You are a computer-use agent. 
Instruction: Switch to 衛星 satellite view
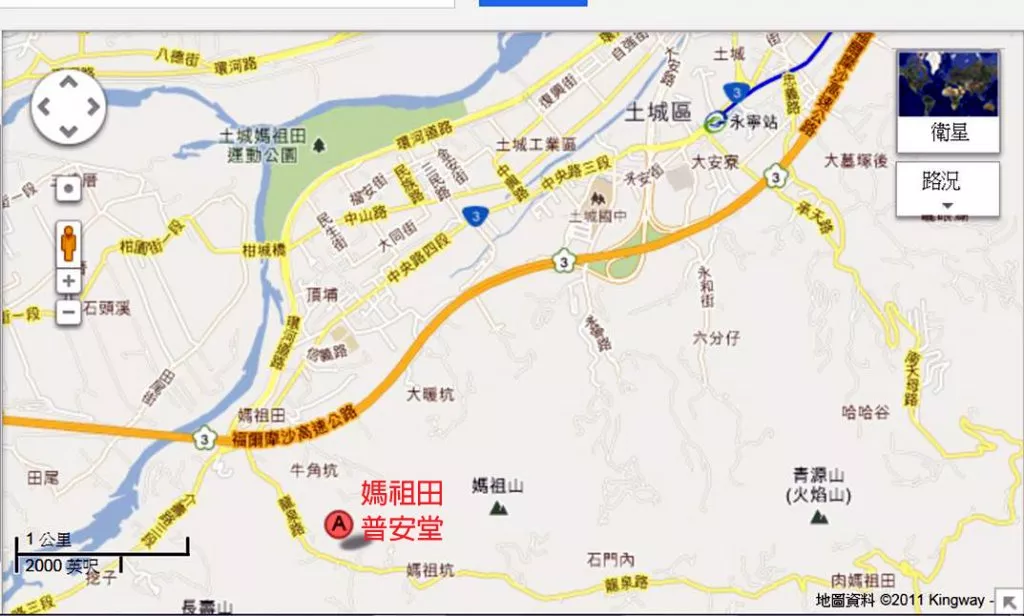click(948, 100)
